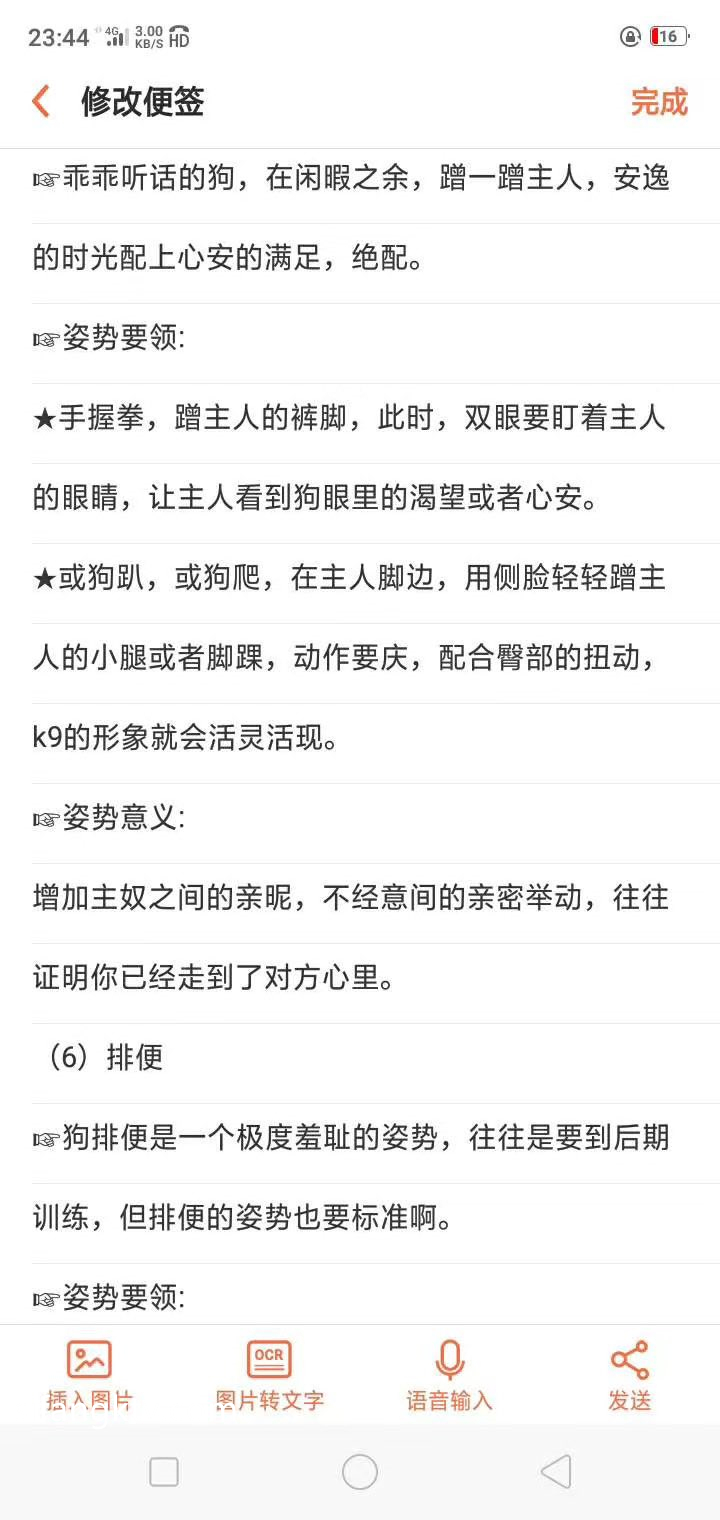Go back using the orange arrow
Image resolution: width=720 pixels, height=1520 pixels.
coord(41,101)
